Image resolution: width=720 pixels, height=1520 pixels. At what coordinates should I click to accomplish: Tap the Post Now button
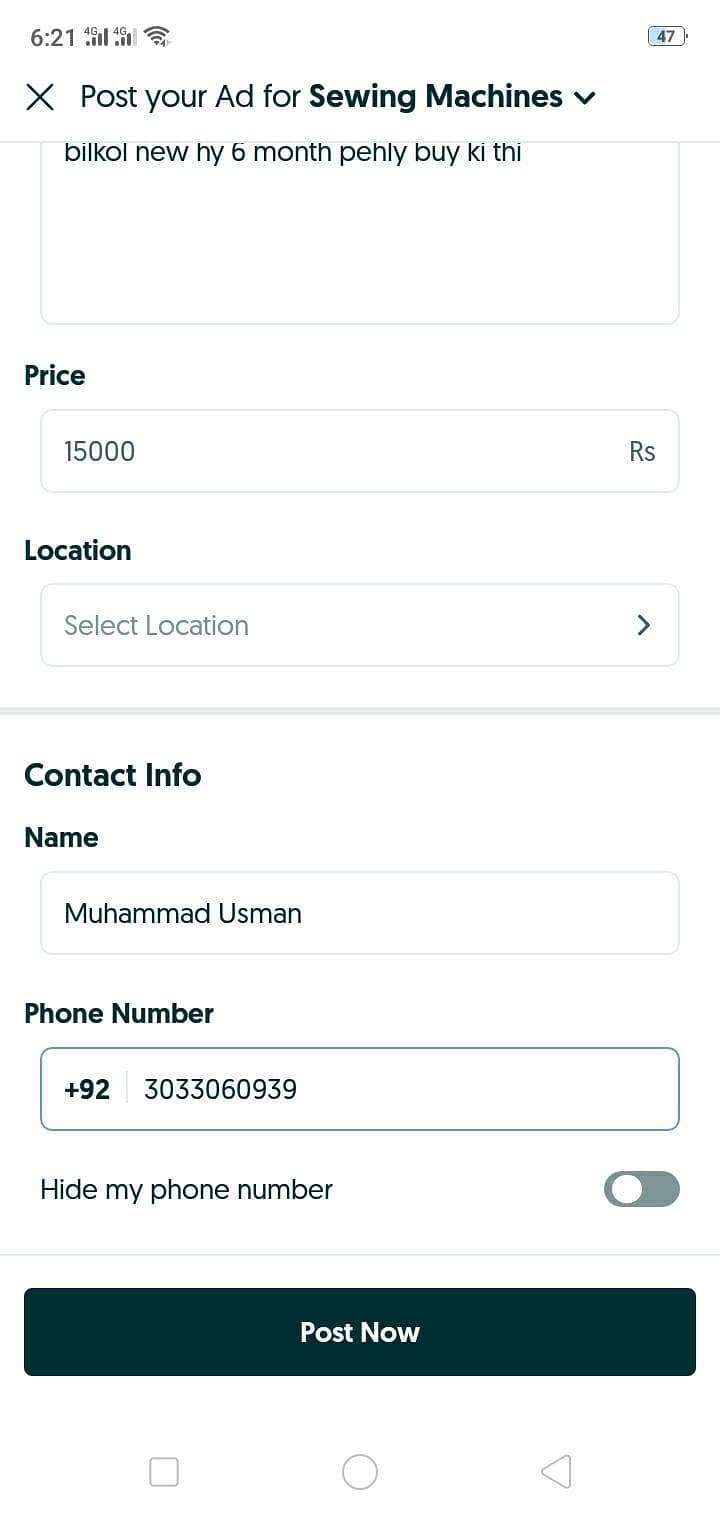pos(360,1332)
